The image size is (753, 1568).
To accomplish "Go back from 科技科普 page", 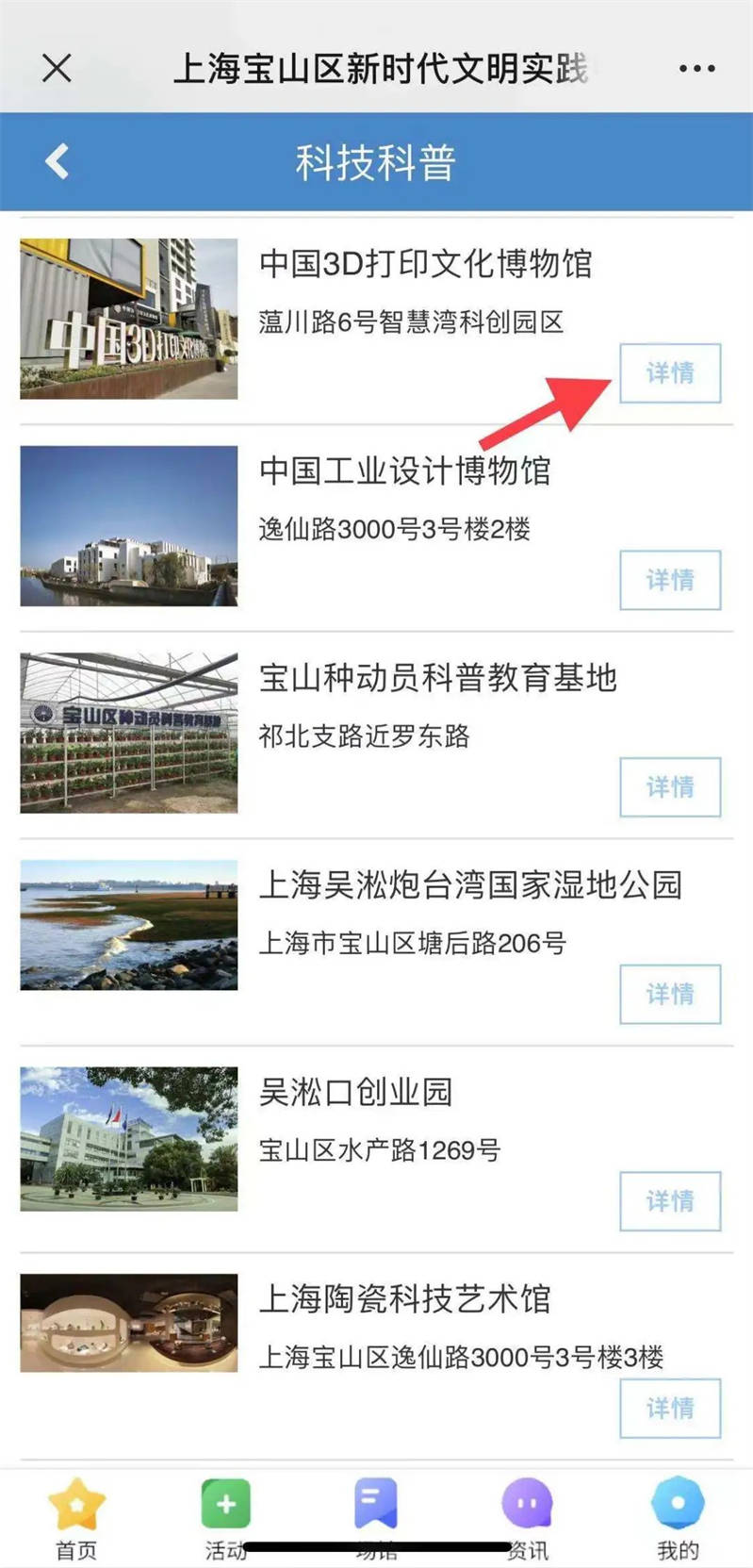I will click(x=57, y=161).
